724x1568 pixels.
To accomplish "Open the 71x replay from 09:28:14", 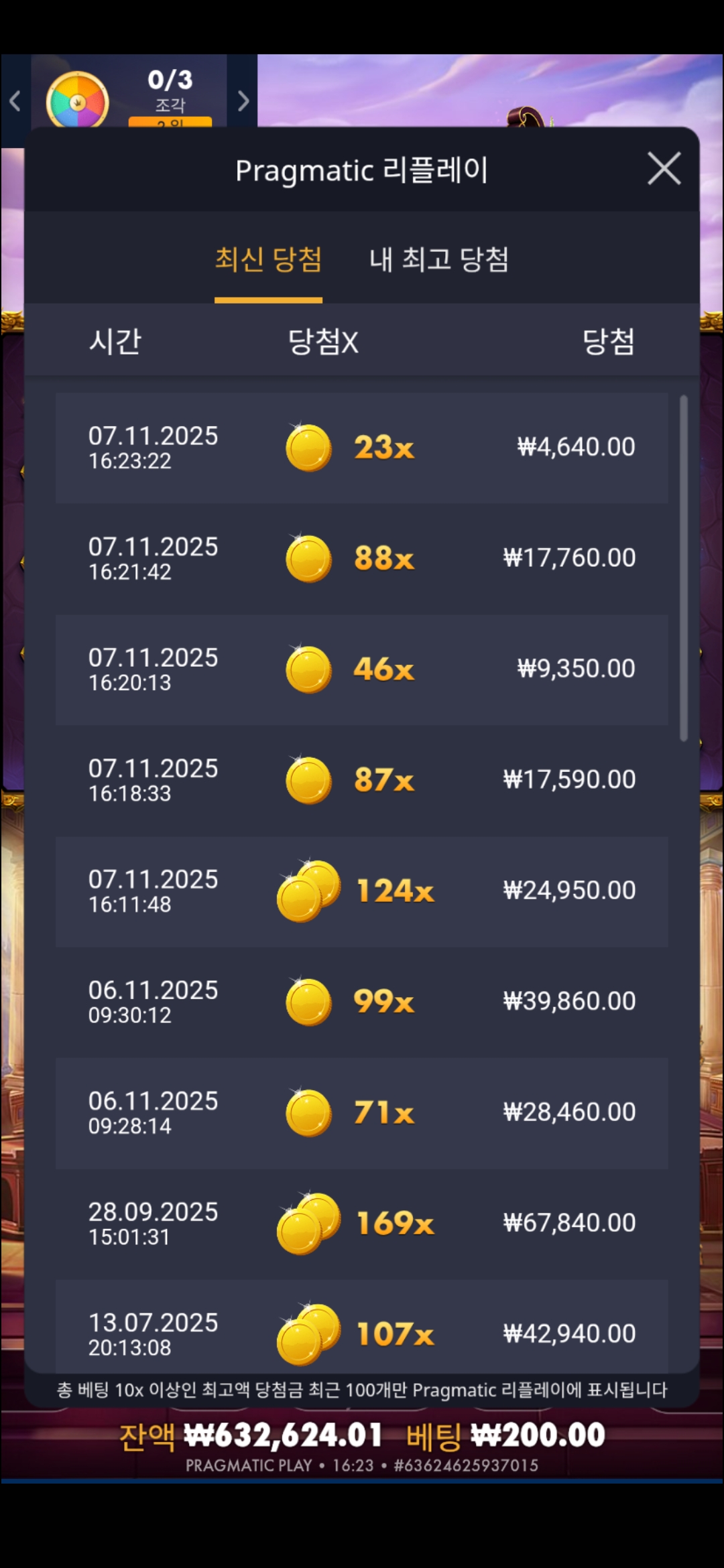I will 361,1113.
